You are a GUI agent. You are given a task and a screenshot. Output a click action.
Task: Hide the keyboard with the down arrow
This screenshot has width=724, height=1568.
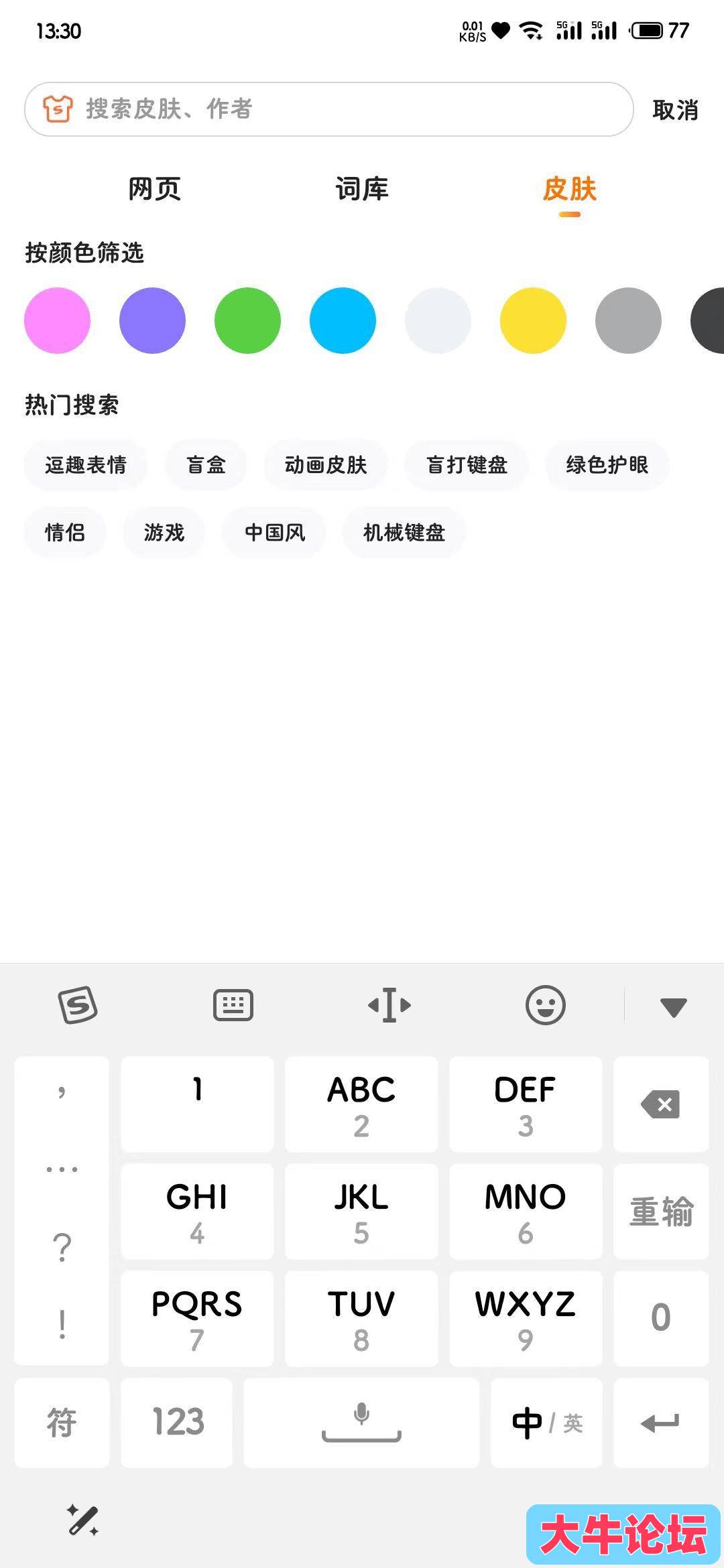click(x=673, y=1006)
